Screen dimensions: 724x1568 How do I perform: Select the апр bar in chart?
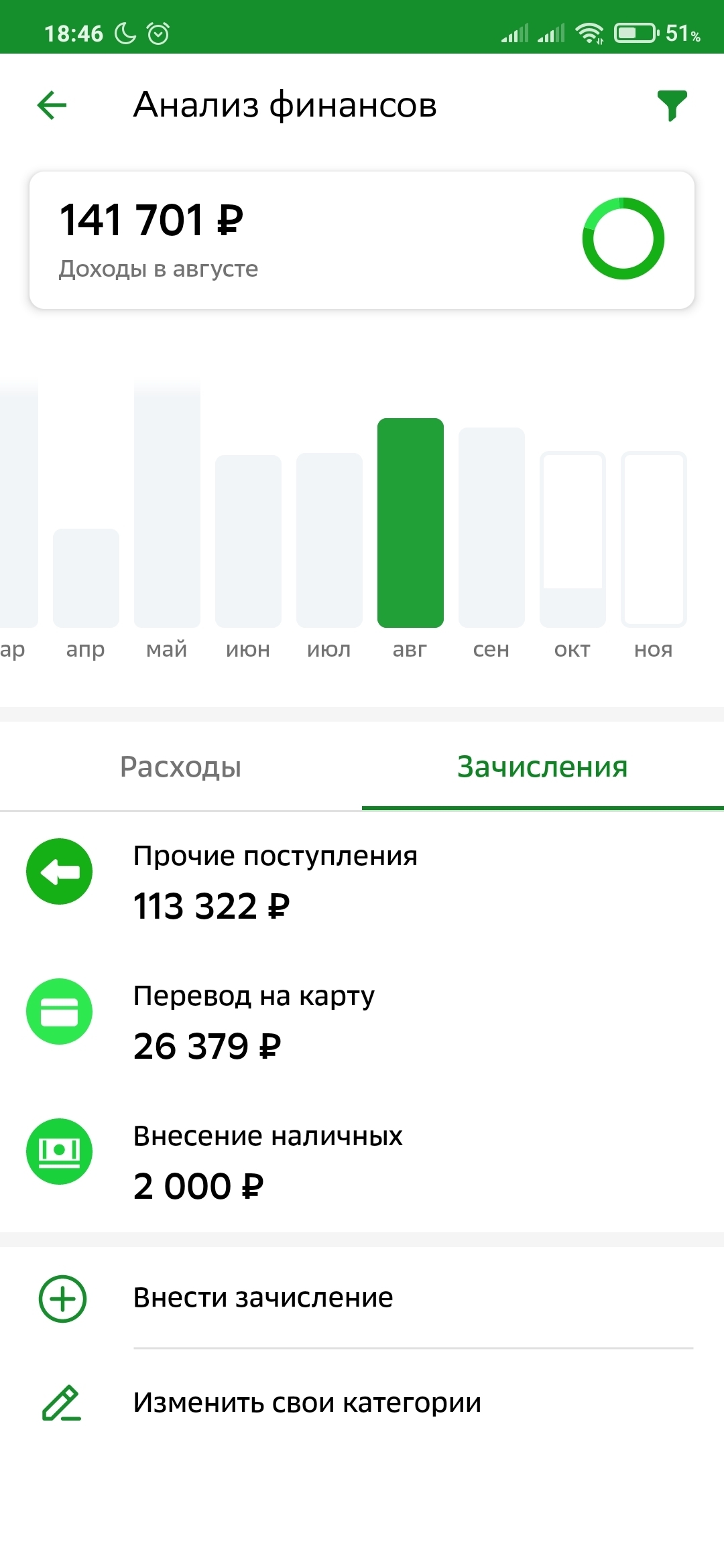pyautogui.click(x=86, y=578)
